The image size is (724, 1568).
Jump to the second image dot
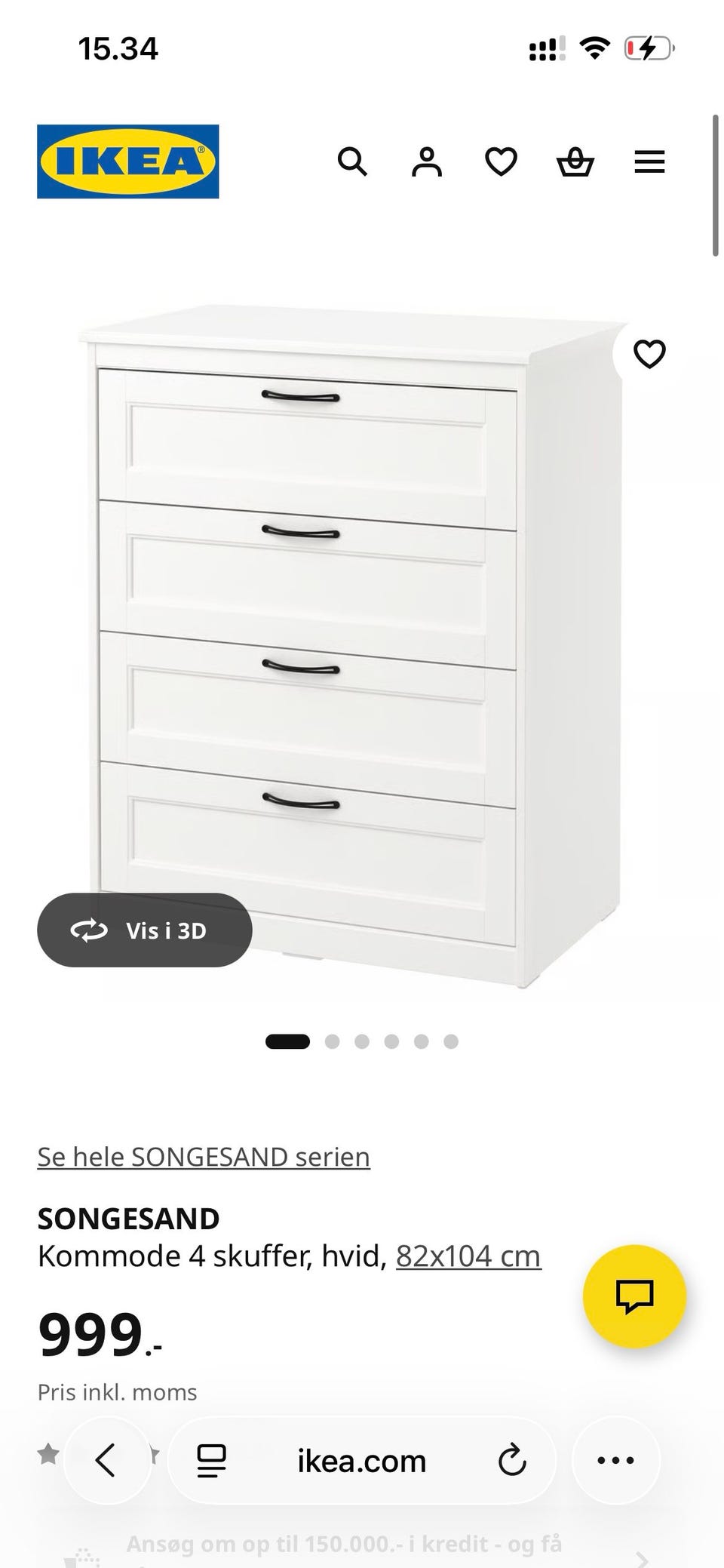[332, 1042]
